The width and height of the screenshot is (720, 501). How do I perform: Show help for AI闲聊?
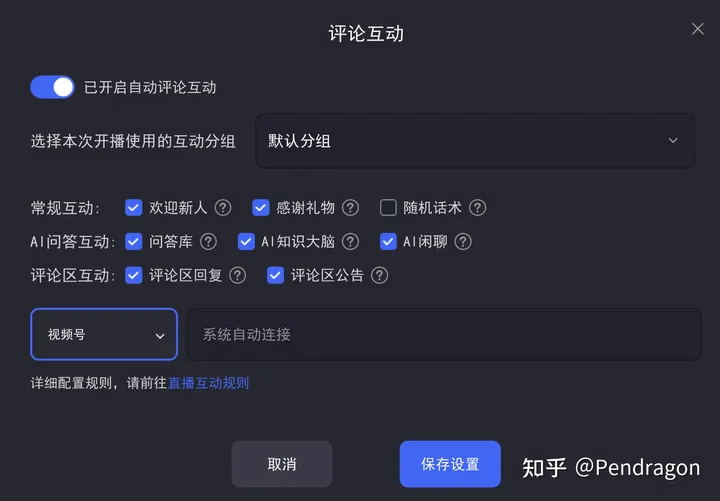click(x=463, y=241)
